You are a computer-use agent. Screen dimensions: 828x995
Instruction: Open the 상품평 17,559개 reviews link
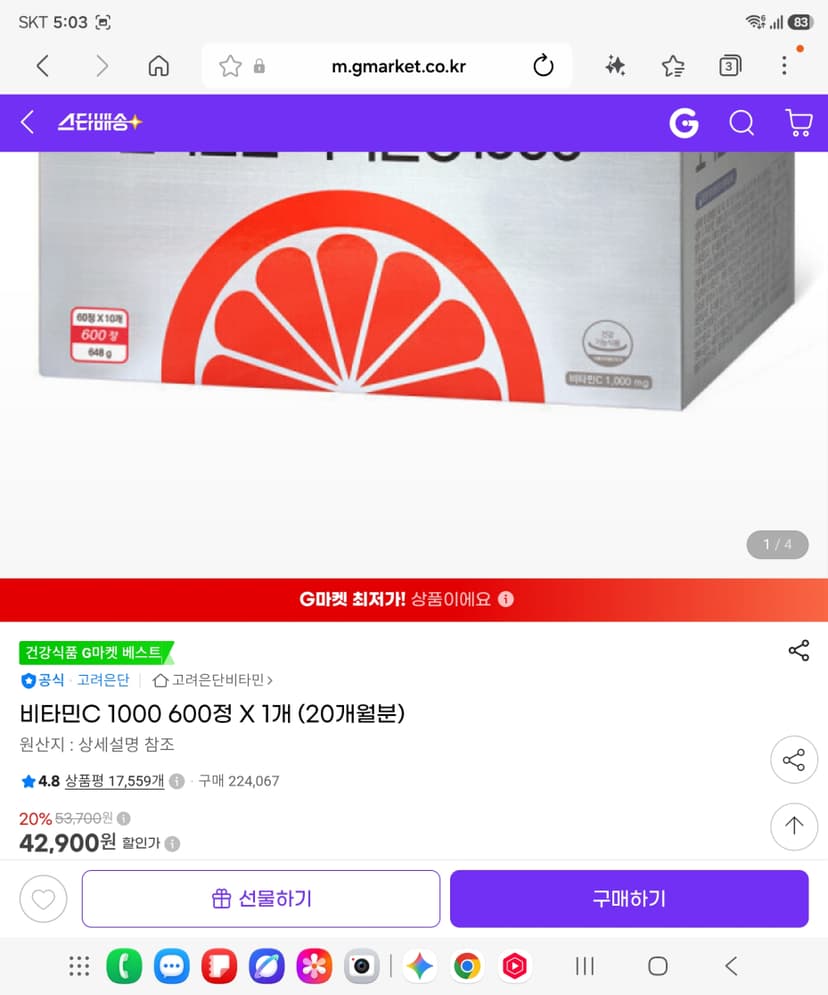click(x=114, y=781)
